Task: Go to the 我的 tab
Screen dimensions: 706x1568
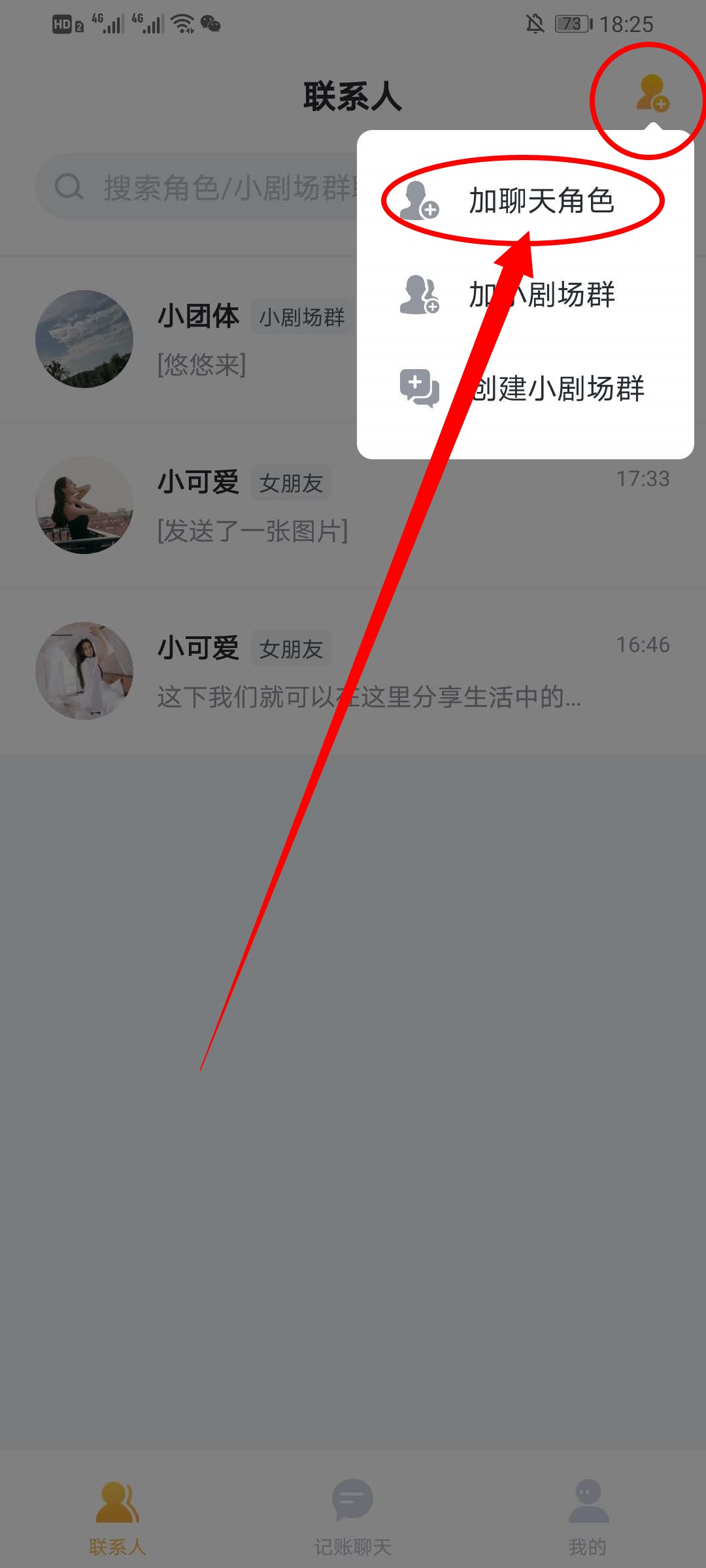Action: click(x=588, y=1516)
